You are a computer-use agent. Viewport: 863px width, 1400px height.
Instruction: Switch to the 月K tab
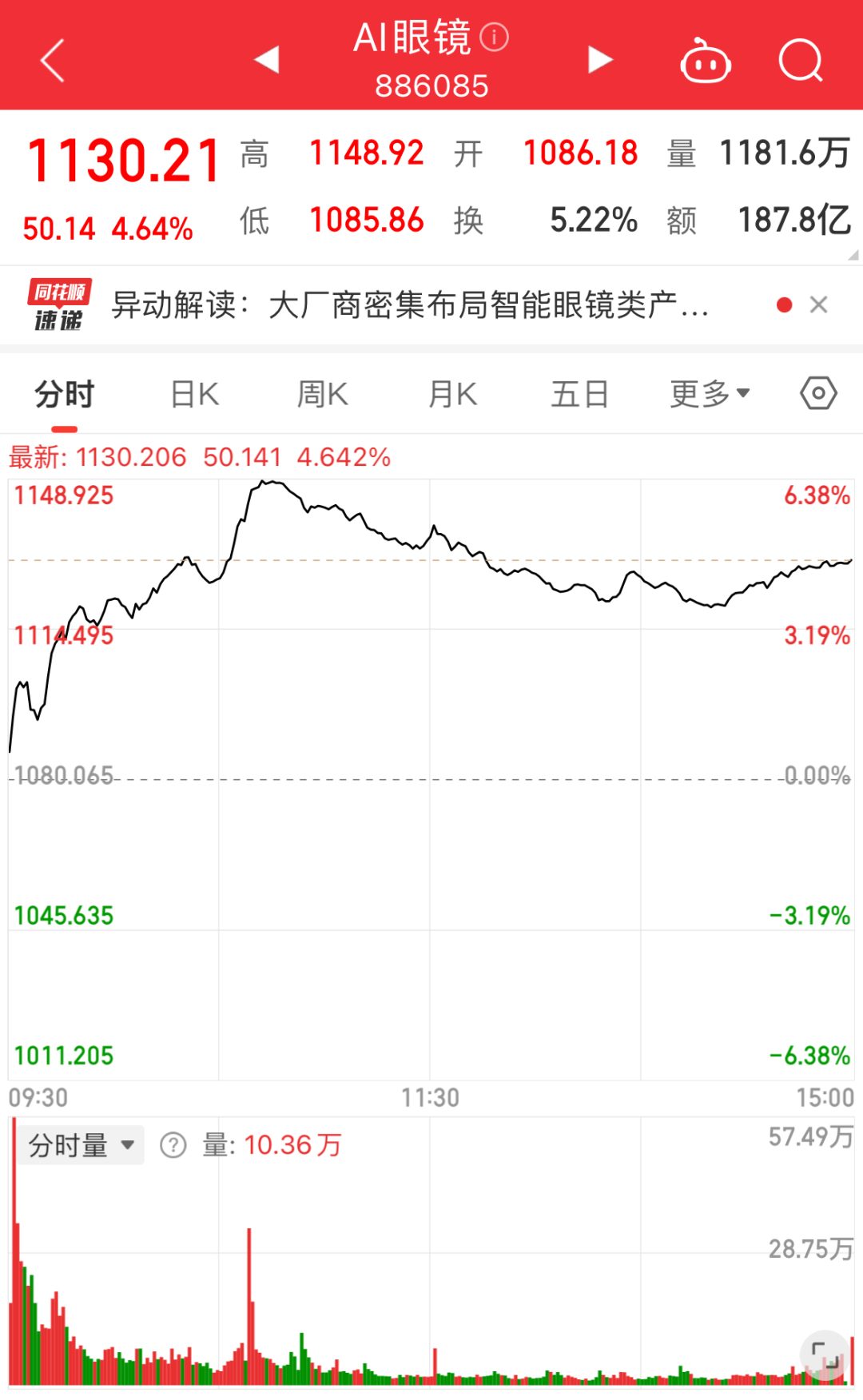click(x=452, y=395)
